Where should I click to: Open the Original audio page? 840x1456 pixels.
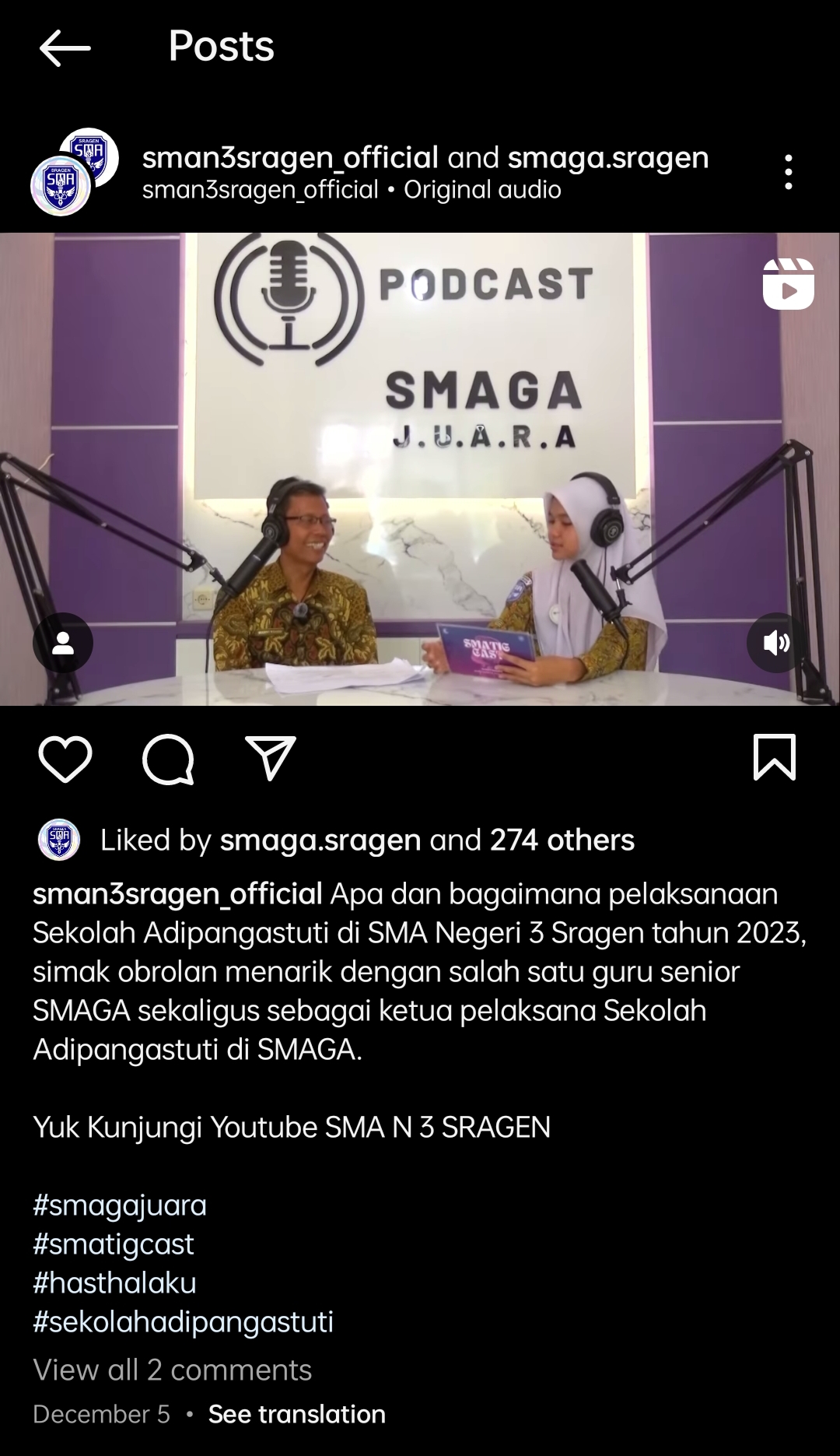(482, 190)
